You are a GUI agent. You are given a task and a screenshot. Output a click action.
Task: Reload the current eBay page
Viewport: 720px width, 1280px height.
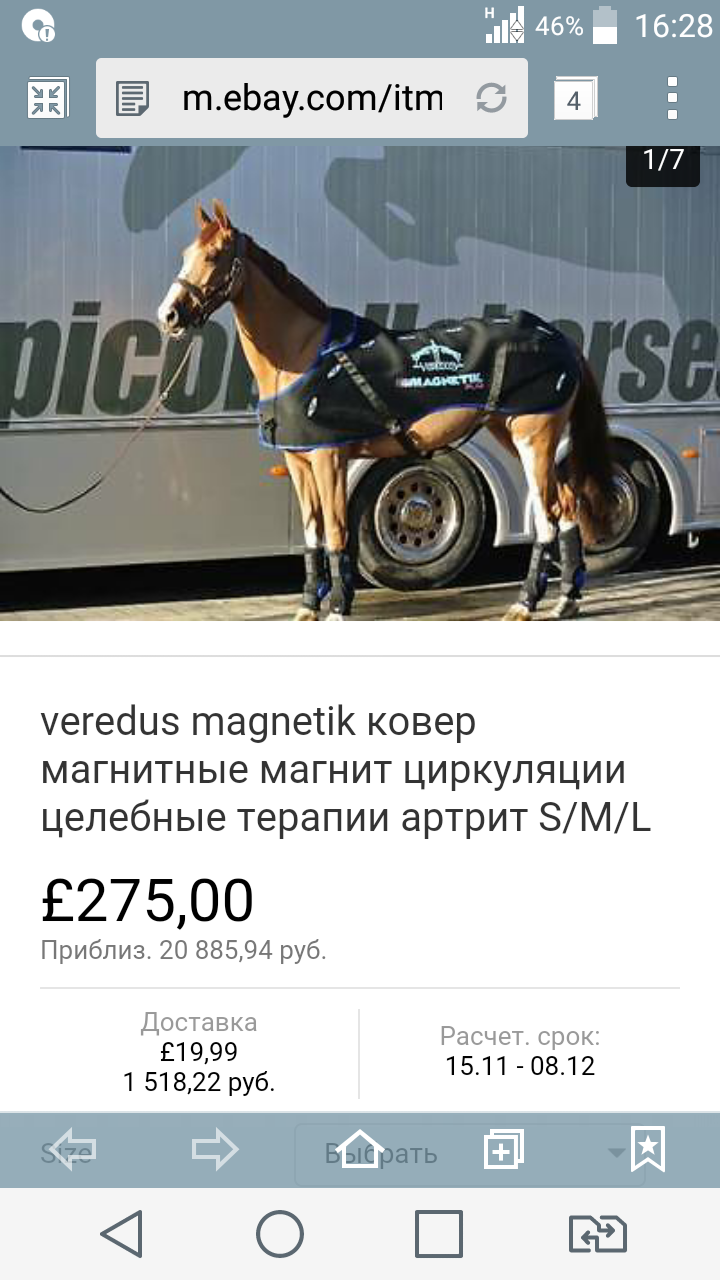(x=491, y=98)
